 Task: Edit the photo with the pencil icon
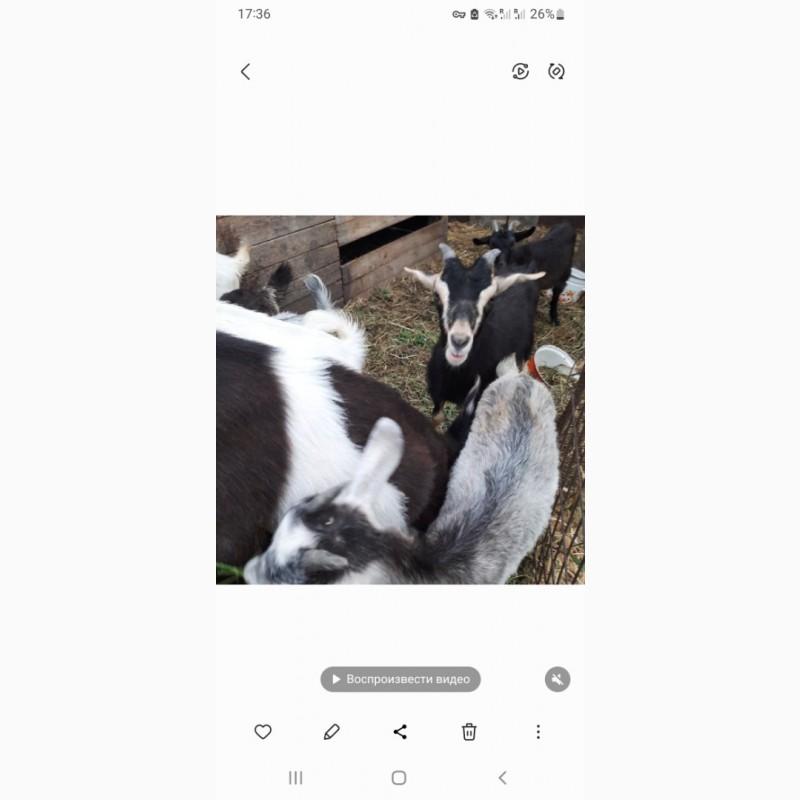pos(332,732)
